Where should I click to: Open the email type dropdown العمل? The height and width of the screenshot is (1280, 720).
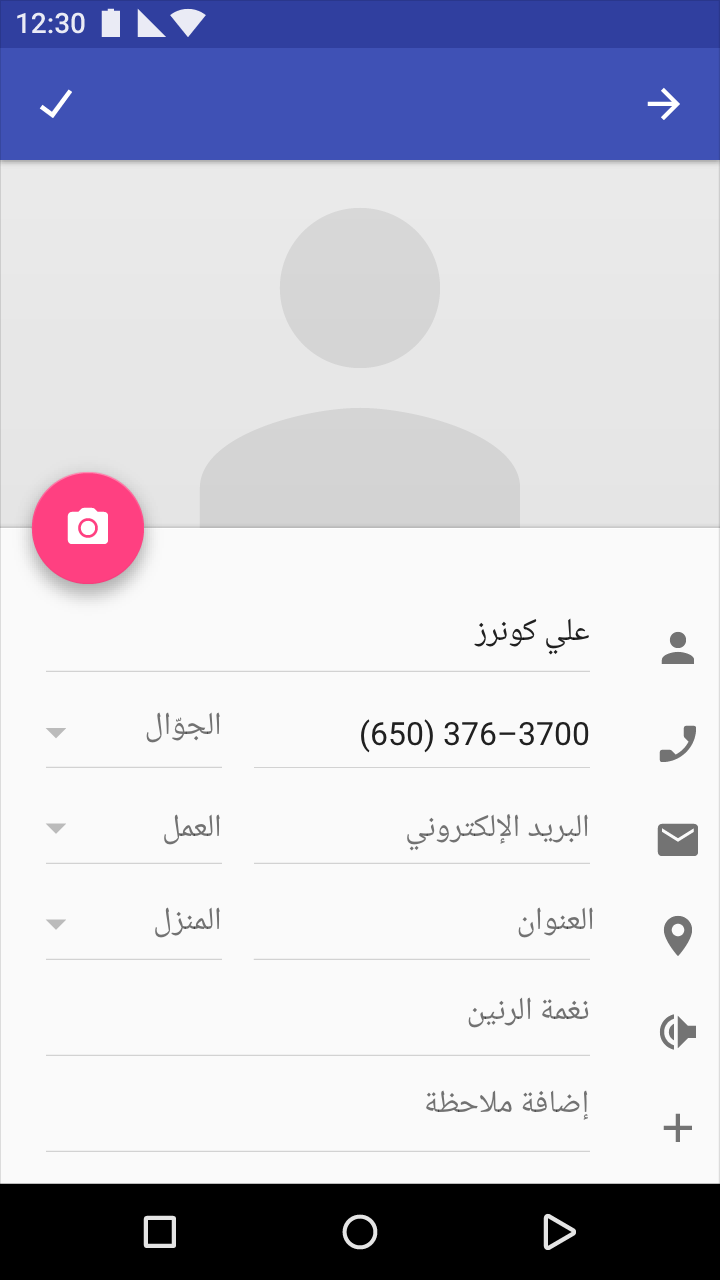coord(134,828)
